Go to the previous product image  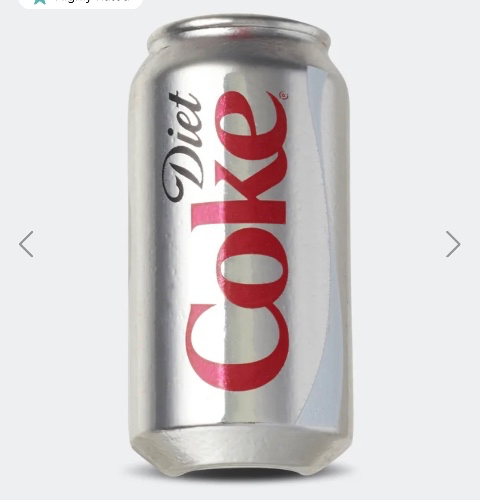click(26, 244)
